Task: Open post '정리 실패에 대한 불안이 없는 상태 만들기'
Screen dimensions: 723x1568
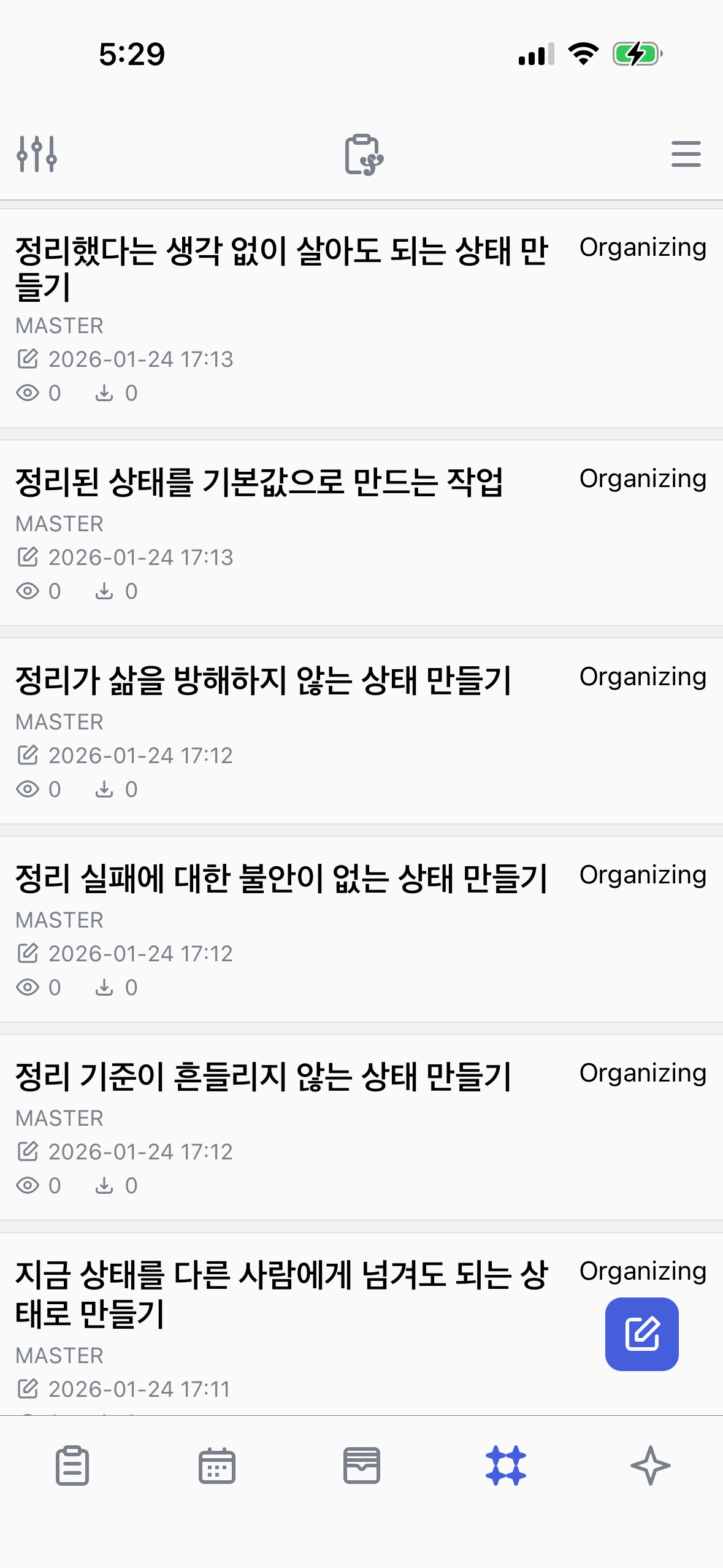Action: point(361,929)
